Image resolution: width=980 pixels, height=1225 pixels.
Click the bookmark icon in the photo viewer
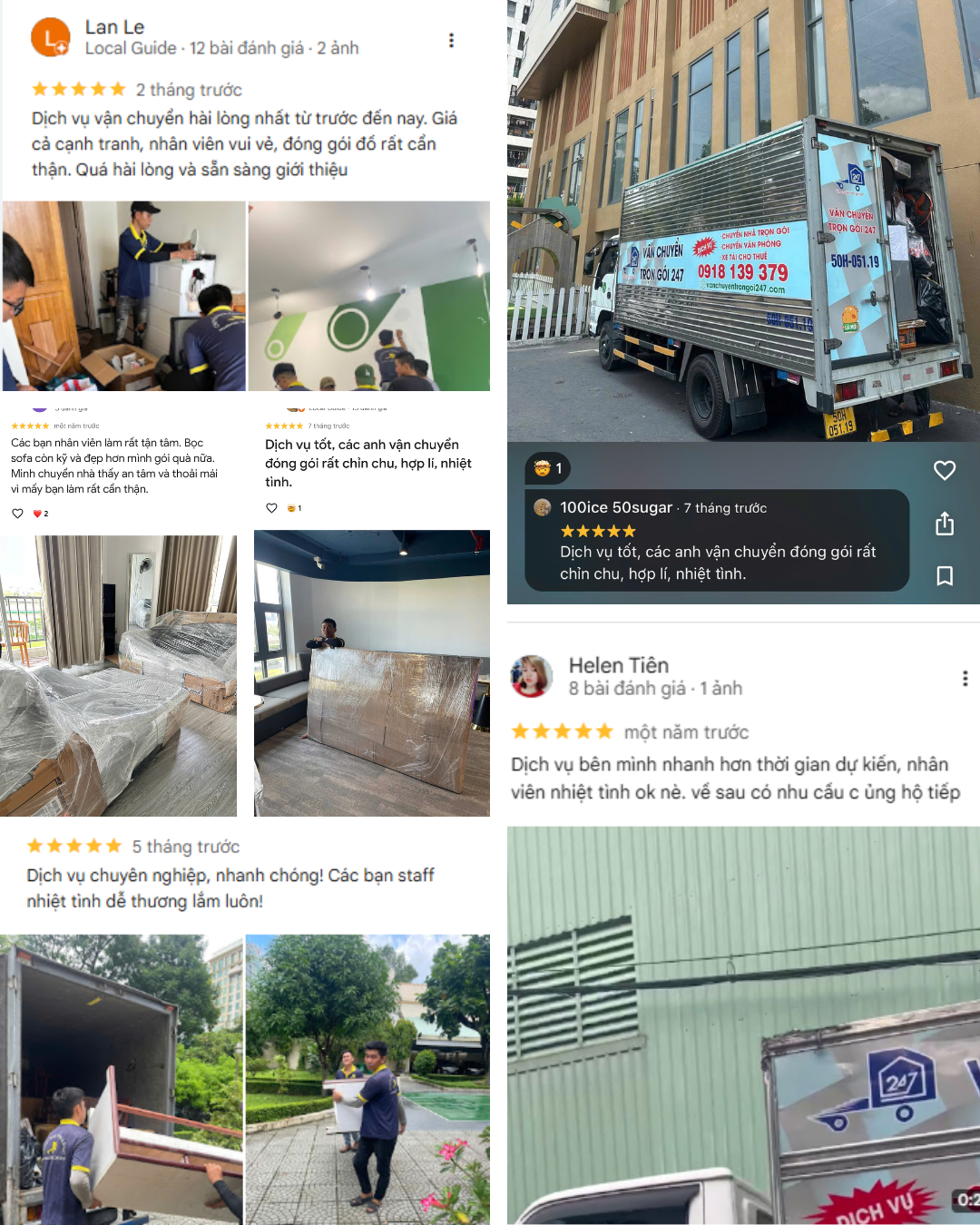point(946,575)
